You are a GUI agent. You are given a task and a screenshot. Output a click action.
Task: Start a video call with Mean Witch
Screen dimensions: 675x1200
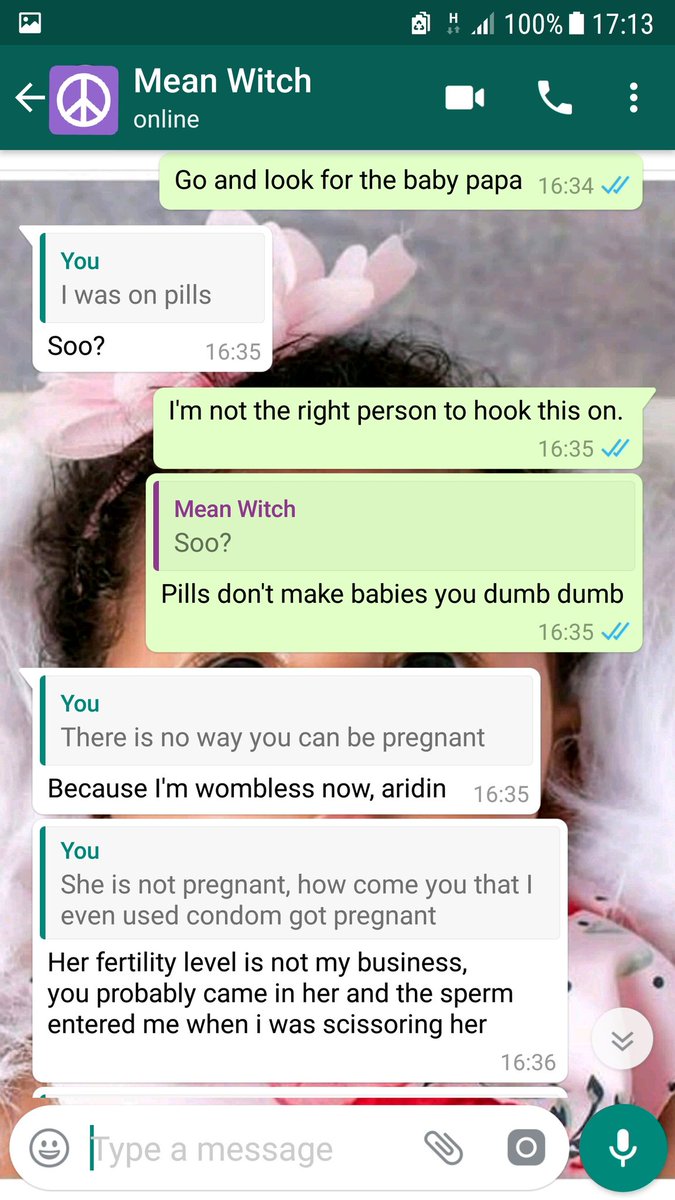click(465, 97)
